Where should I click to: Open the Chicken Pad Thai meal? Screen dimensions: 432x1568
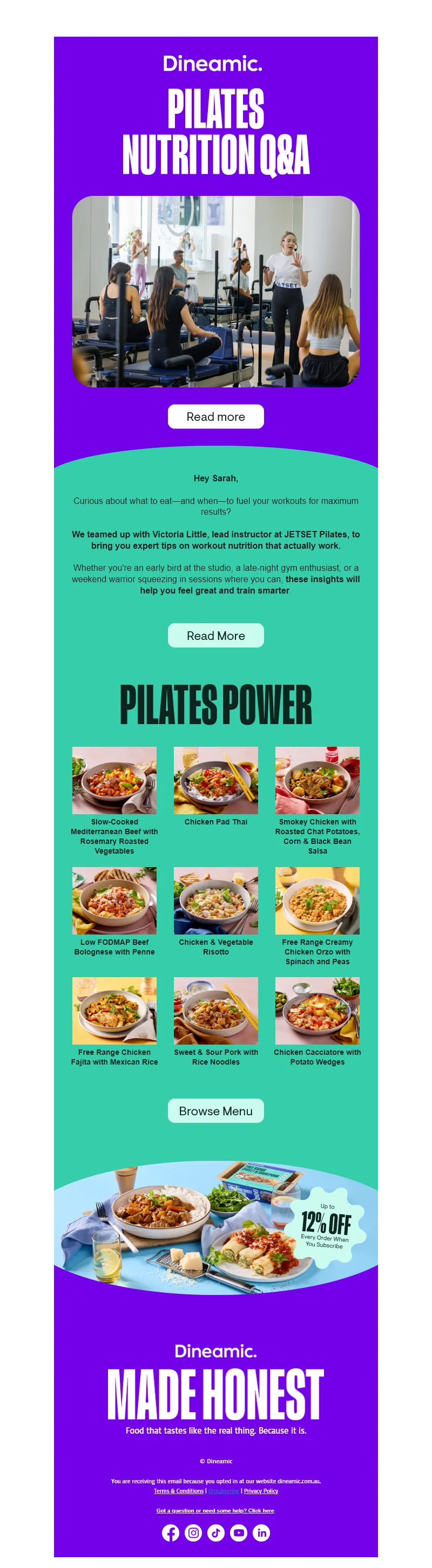(x=215, y=780)
